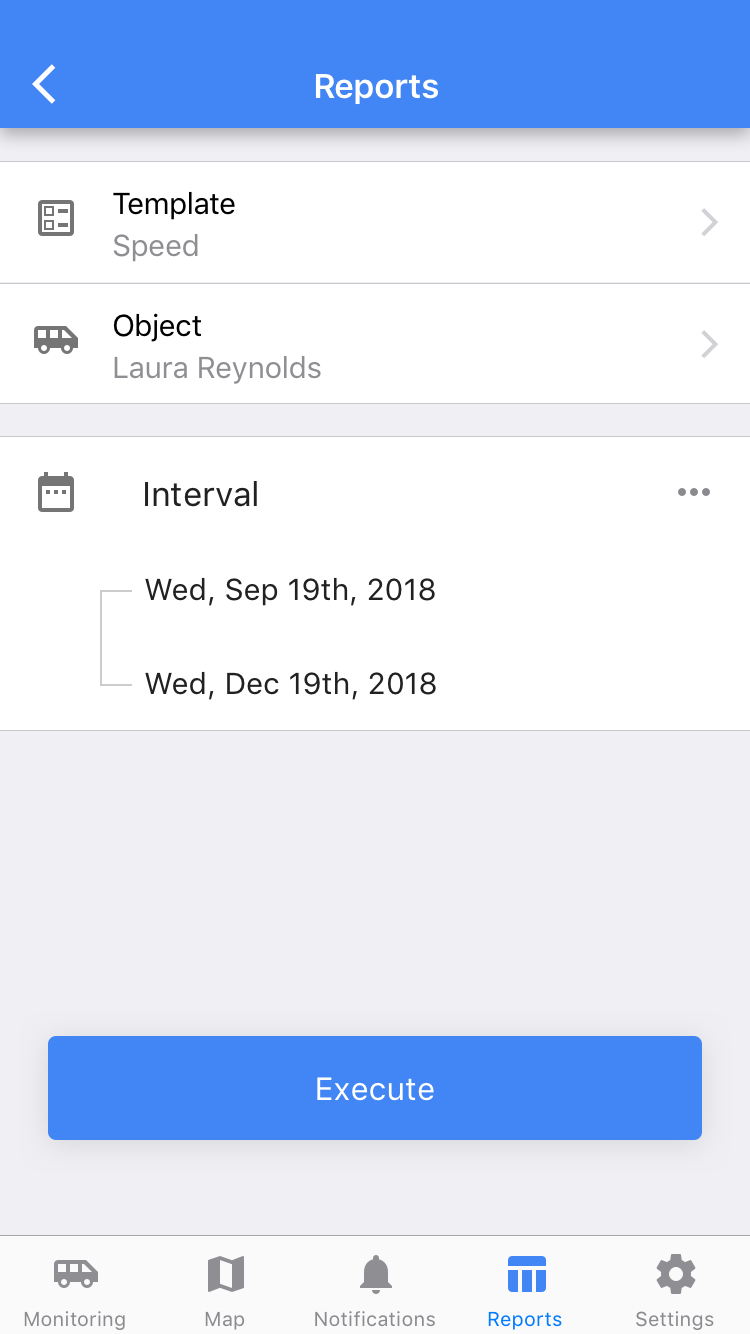The image size is (750, 1334).
Task: Open the calendar icon next to Interval
Action: pos(56,491)
